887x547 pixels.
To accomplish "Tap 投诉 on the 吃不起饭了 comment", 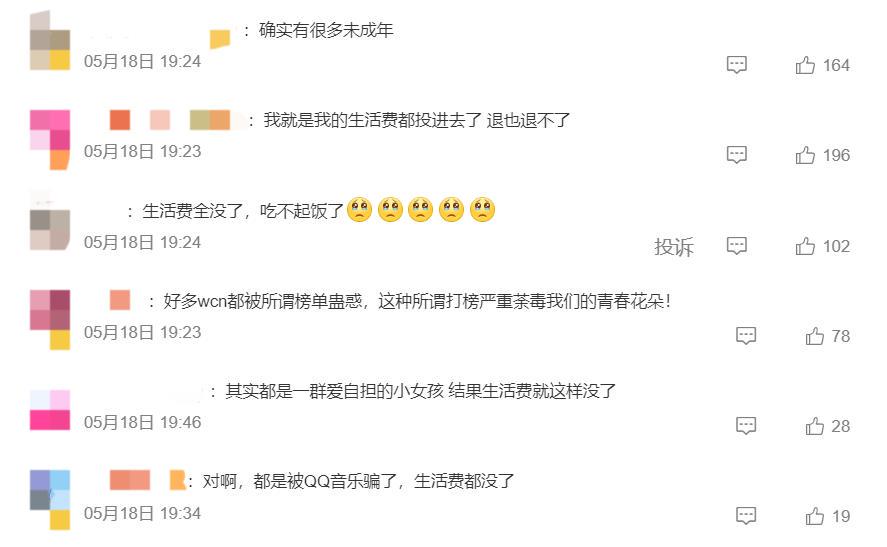I will click(x=673, y=247).
